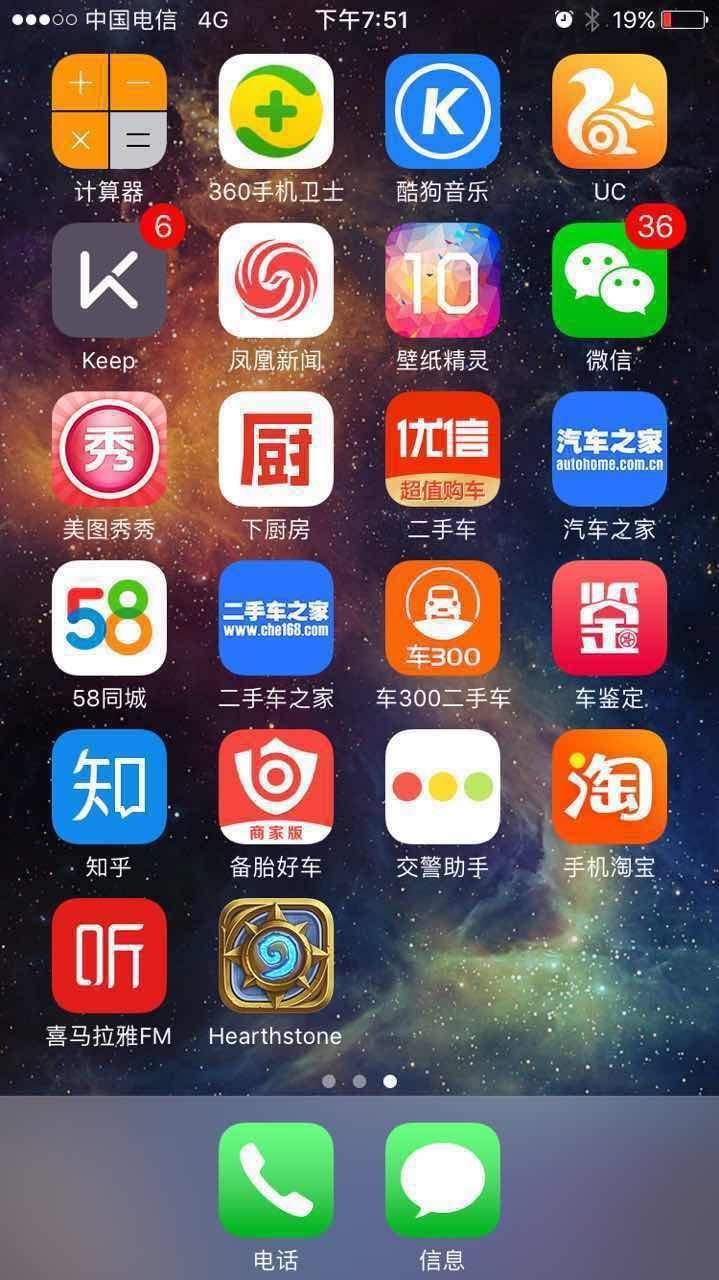Open 手机淘宝 shopping app
This screenshot has height=1280, width=719.
point(609,787)
